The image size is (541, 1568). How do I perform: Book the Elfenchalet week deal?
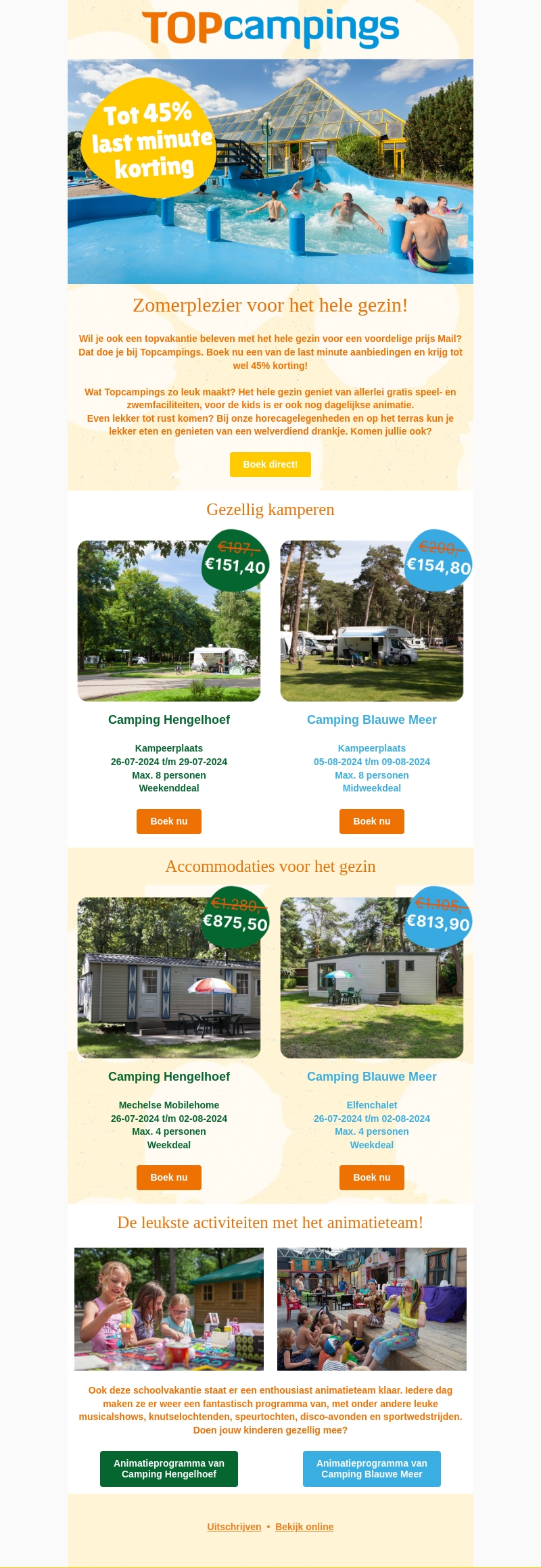coord(371,1177)
